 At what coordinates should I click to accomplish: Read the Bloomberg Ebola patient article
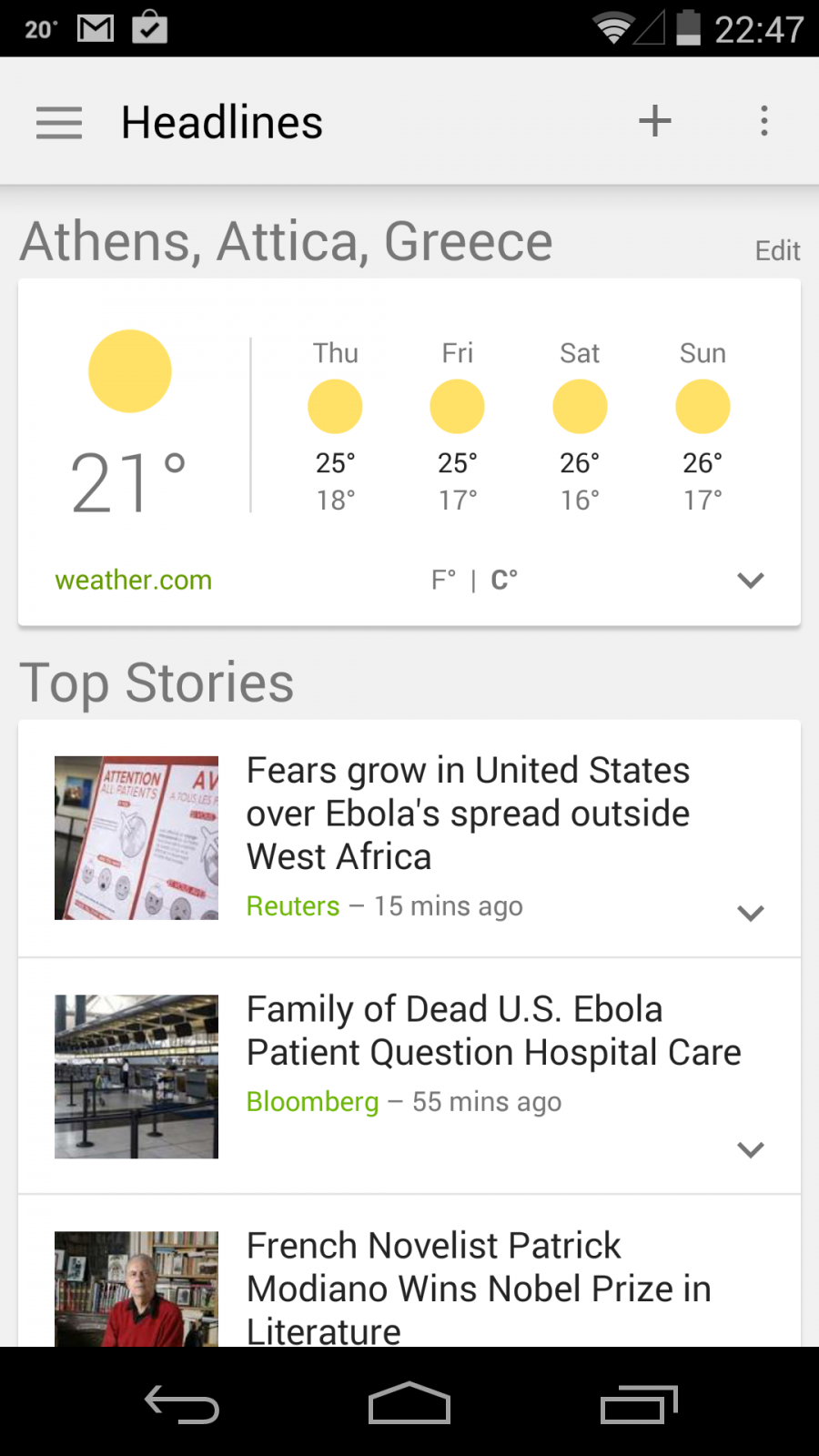click(493, 1031)
